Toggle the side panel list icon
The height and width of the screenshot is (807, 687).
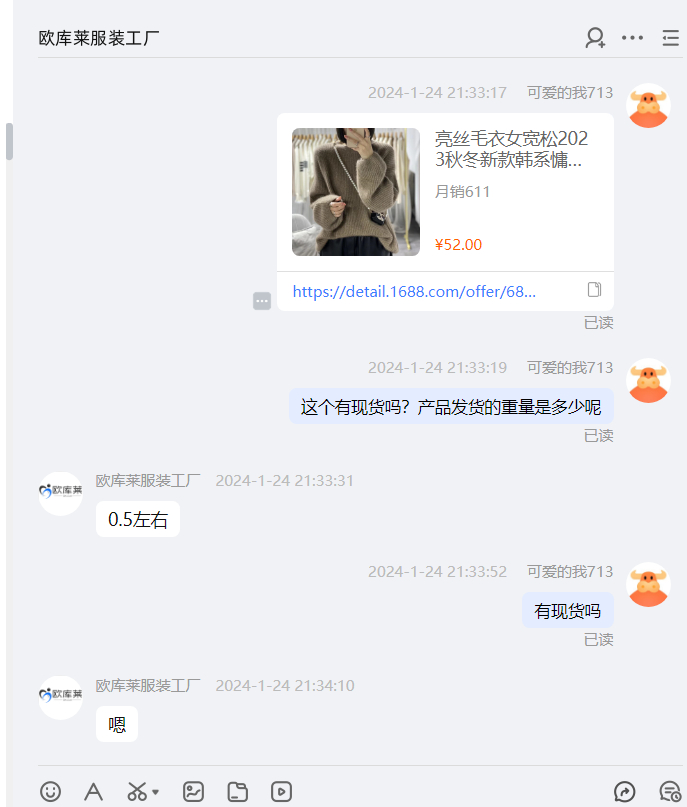(670, 38)
